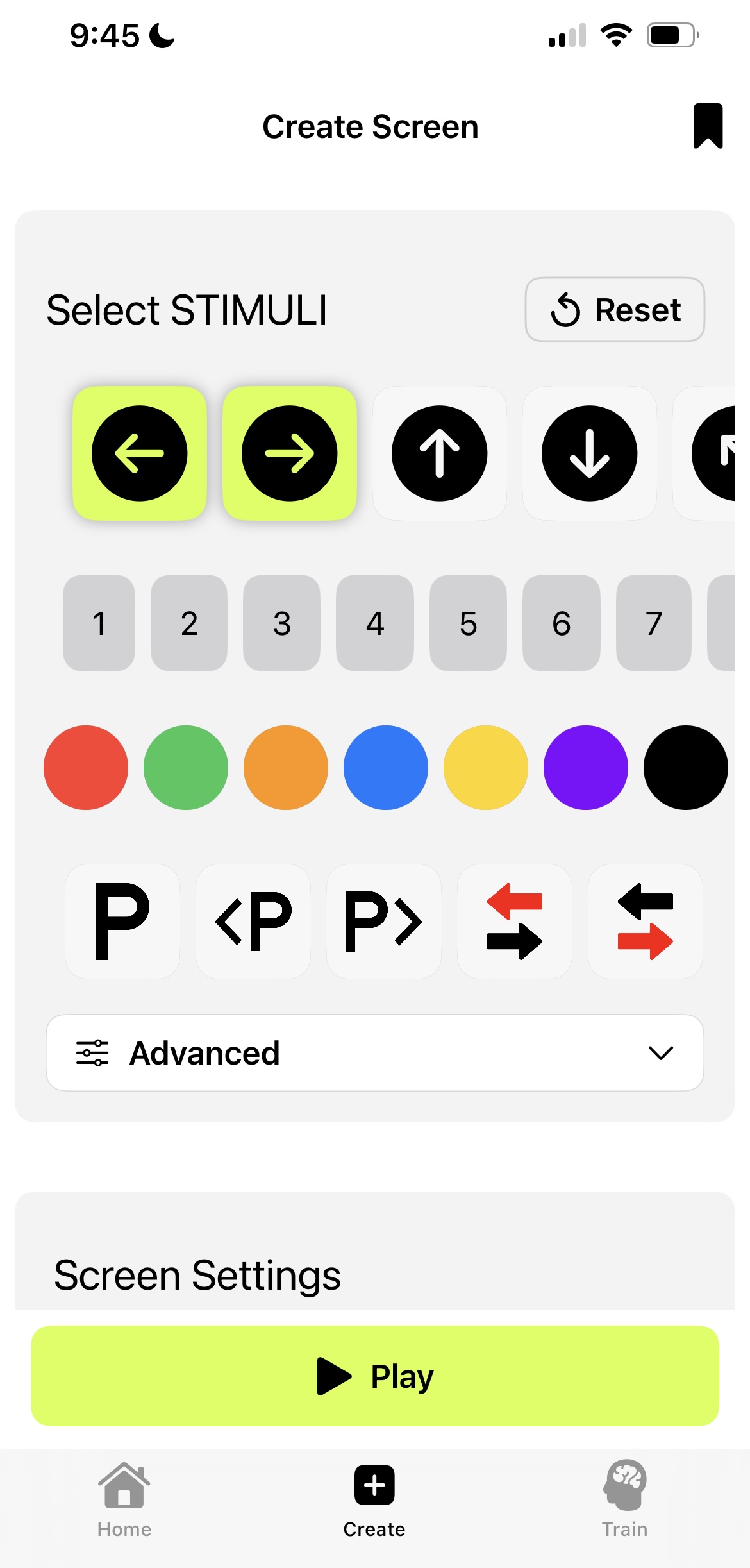Go to the Home tab
Screen dimensions: 750x1568
pos(124,1501)
